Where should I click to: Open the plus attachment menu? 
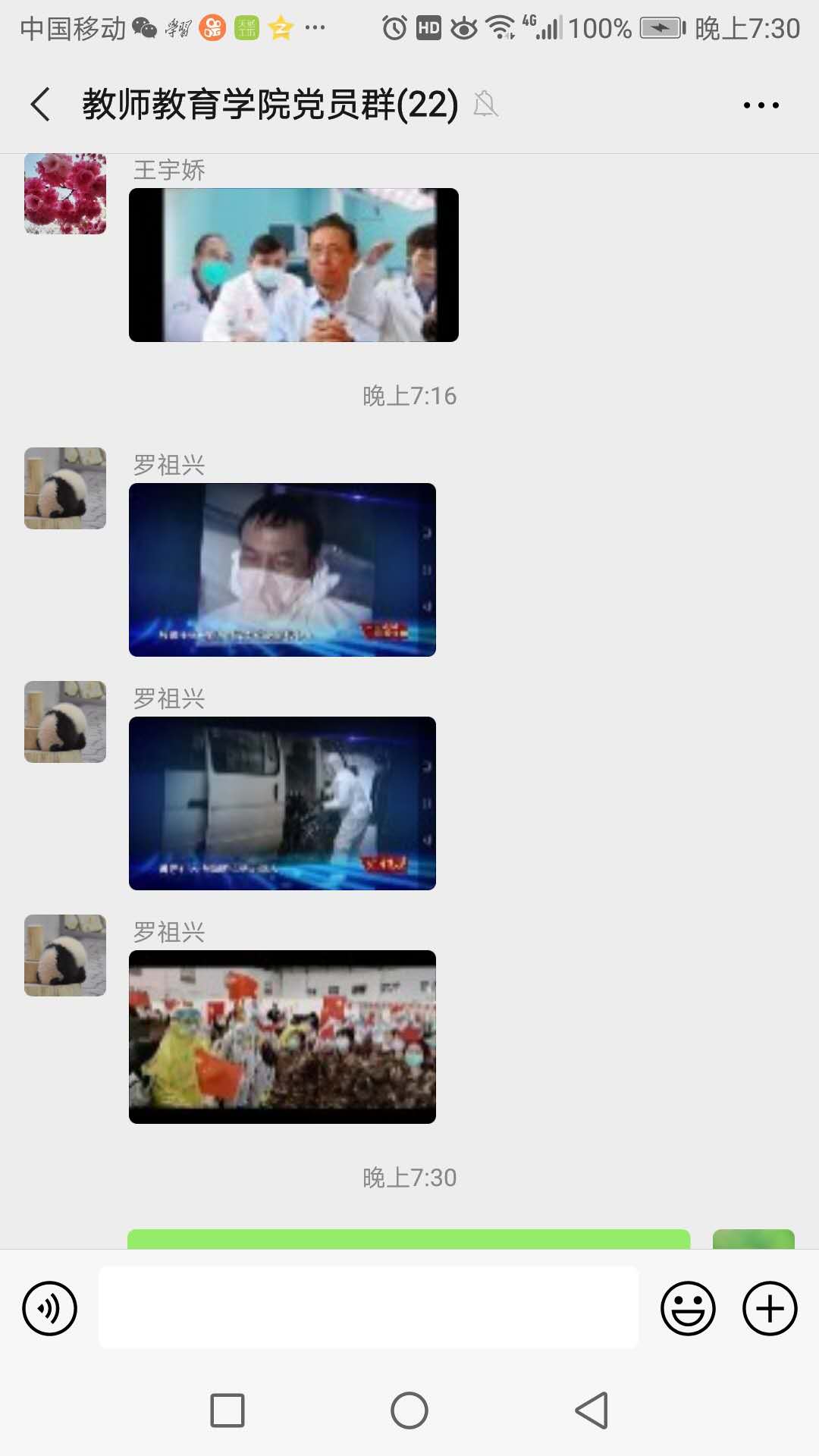click(x=769, y=1308)
